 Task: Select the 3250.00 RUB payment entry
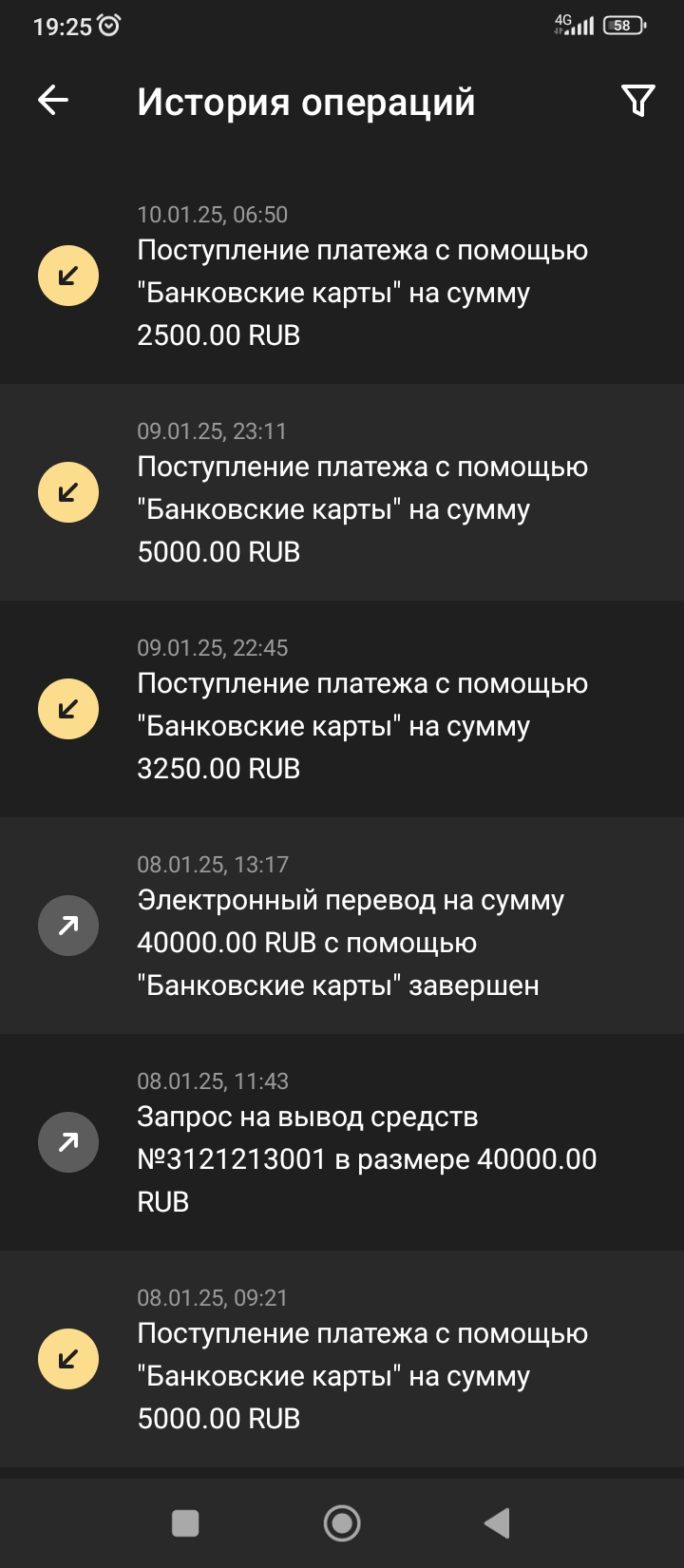pos(361,709)
